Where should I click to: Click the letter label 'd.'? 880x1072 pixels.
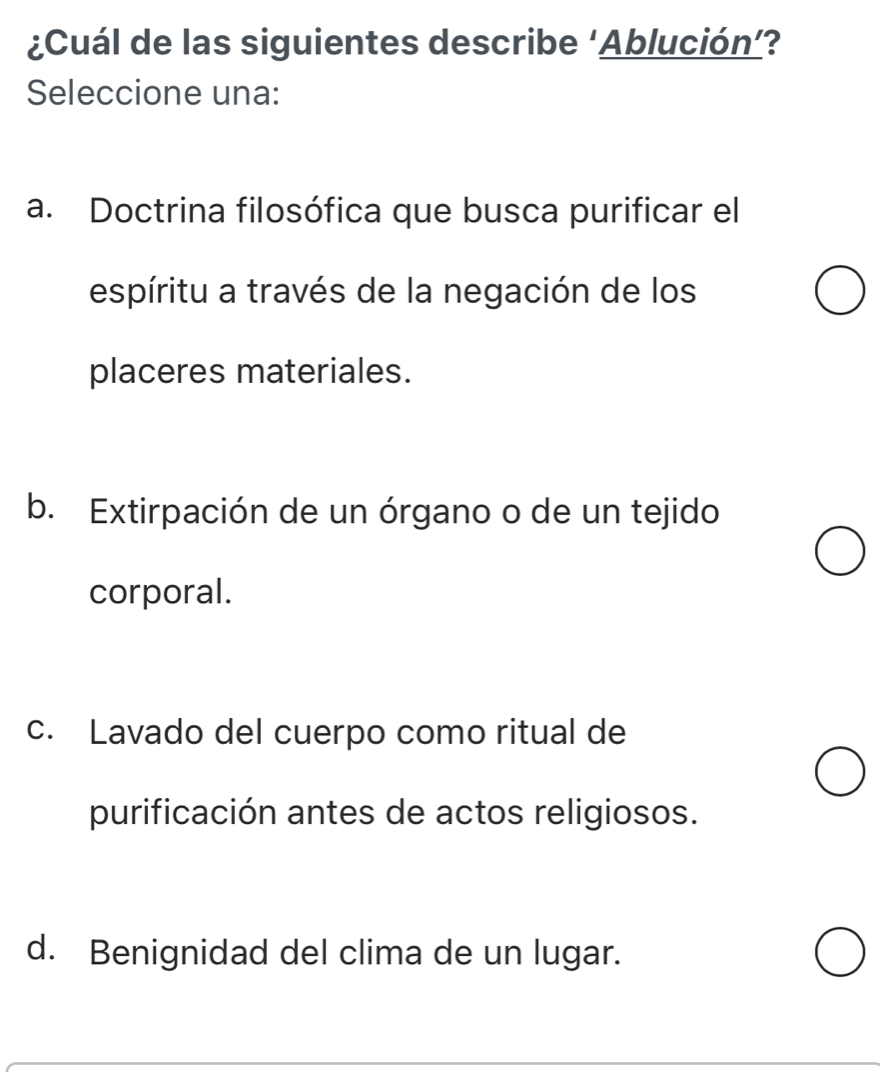(38, 948)
